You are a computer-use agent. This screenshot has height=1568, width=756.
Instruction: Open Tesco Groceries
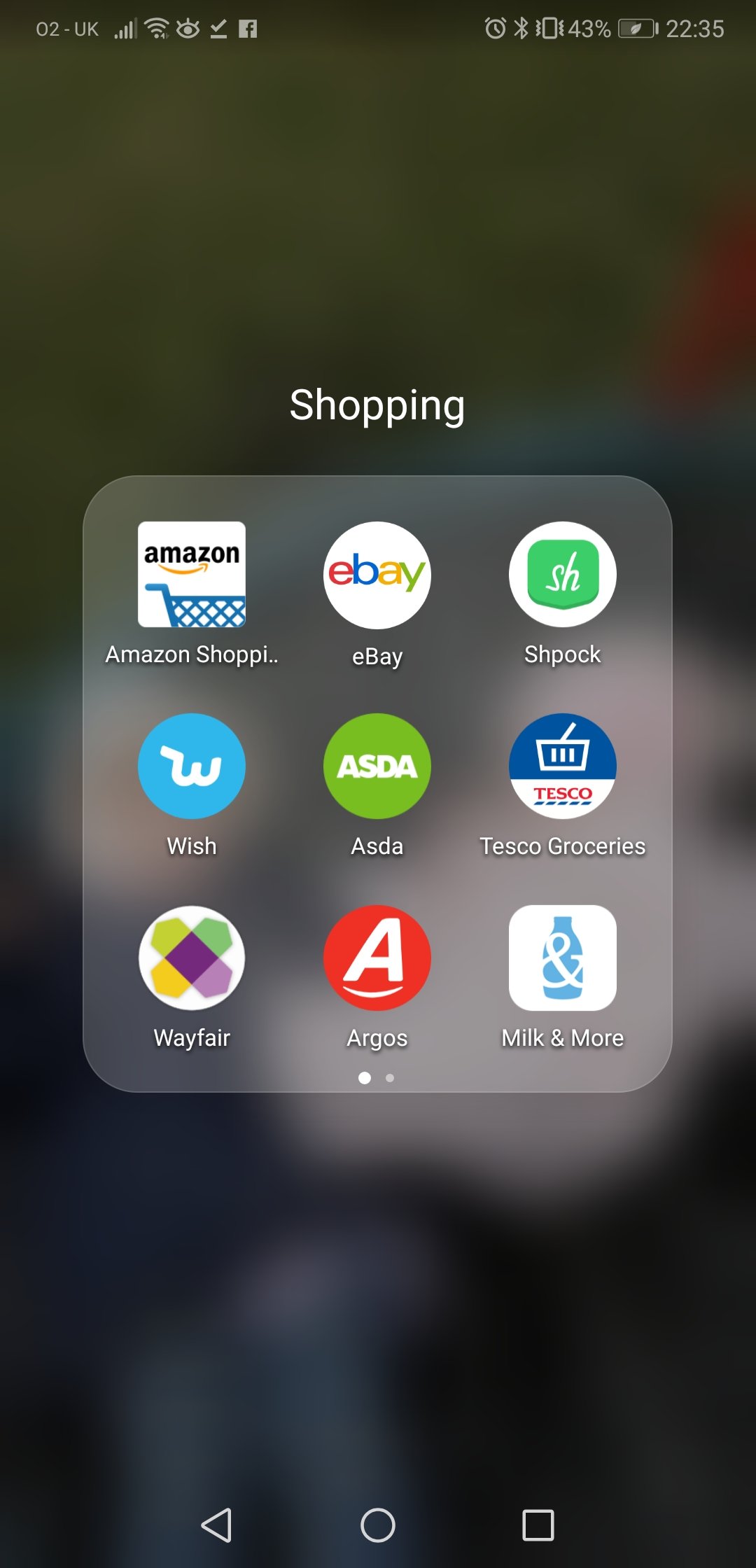pos(563,766)
